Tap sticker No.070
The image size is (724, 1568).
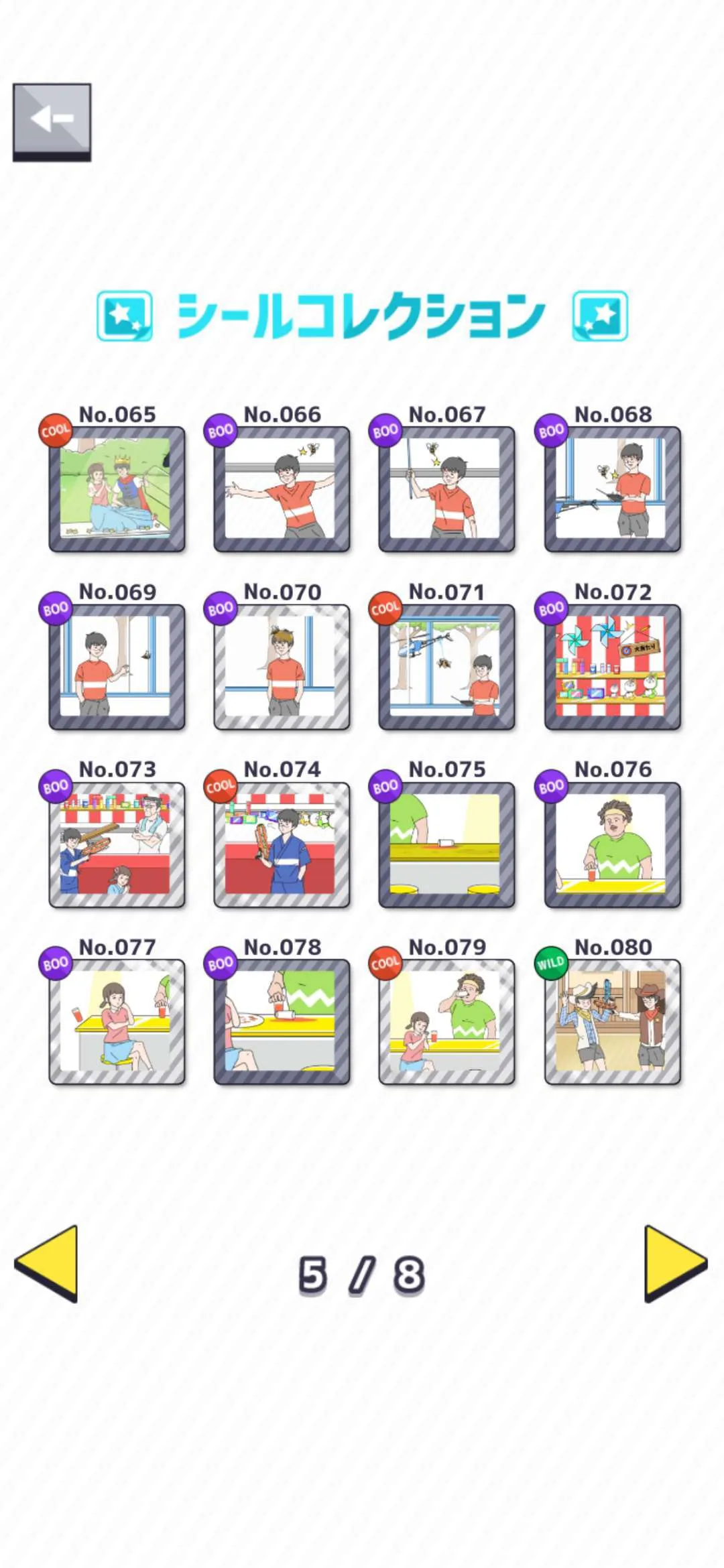click(x=282, y=667)
